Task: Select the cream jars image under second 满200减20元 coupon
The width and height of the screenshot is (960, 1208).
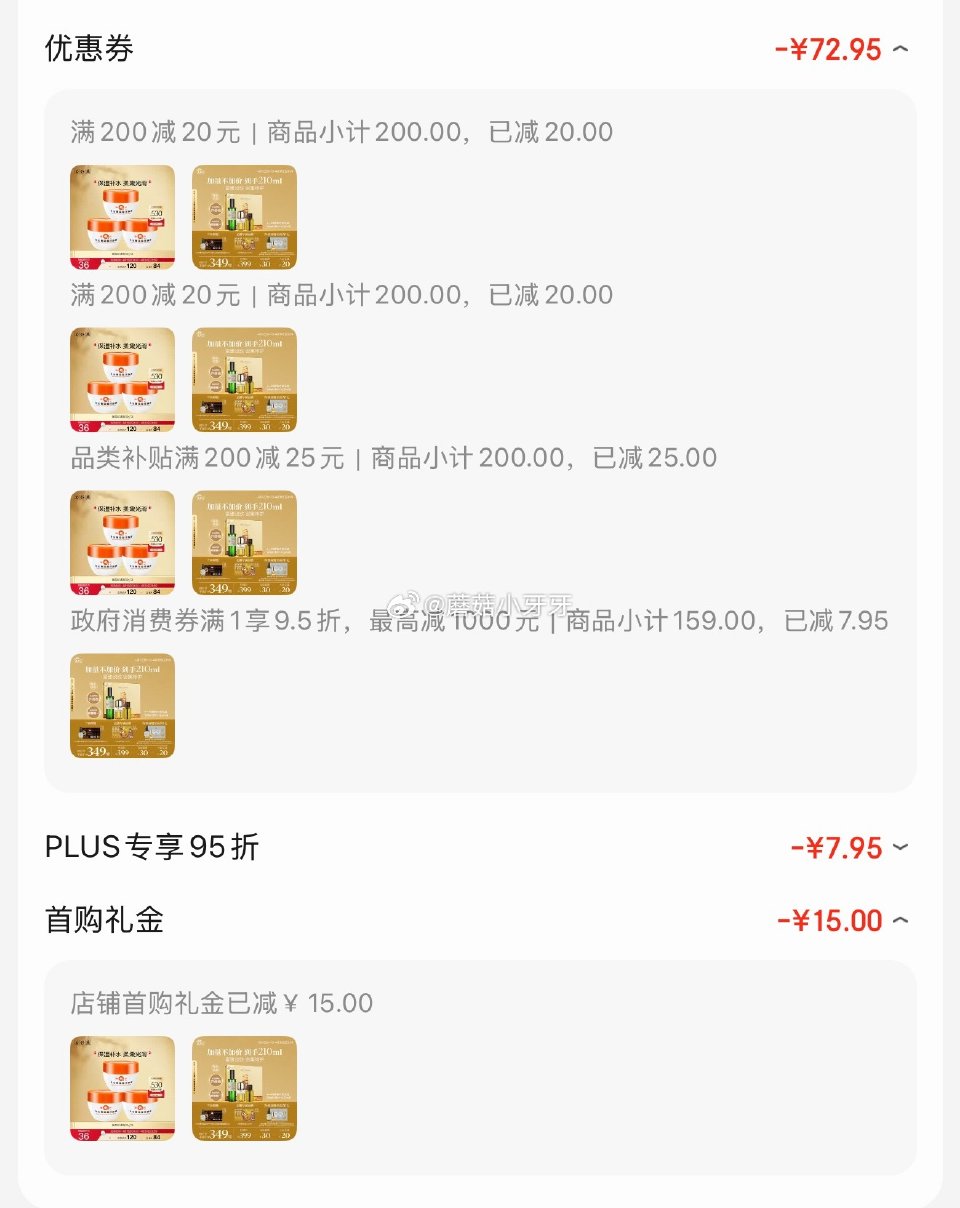Action: click(x=122, y=379)
